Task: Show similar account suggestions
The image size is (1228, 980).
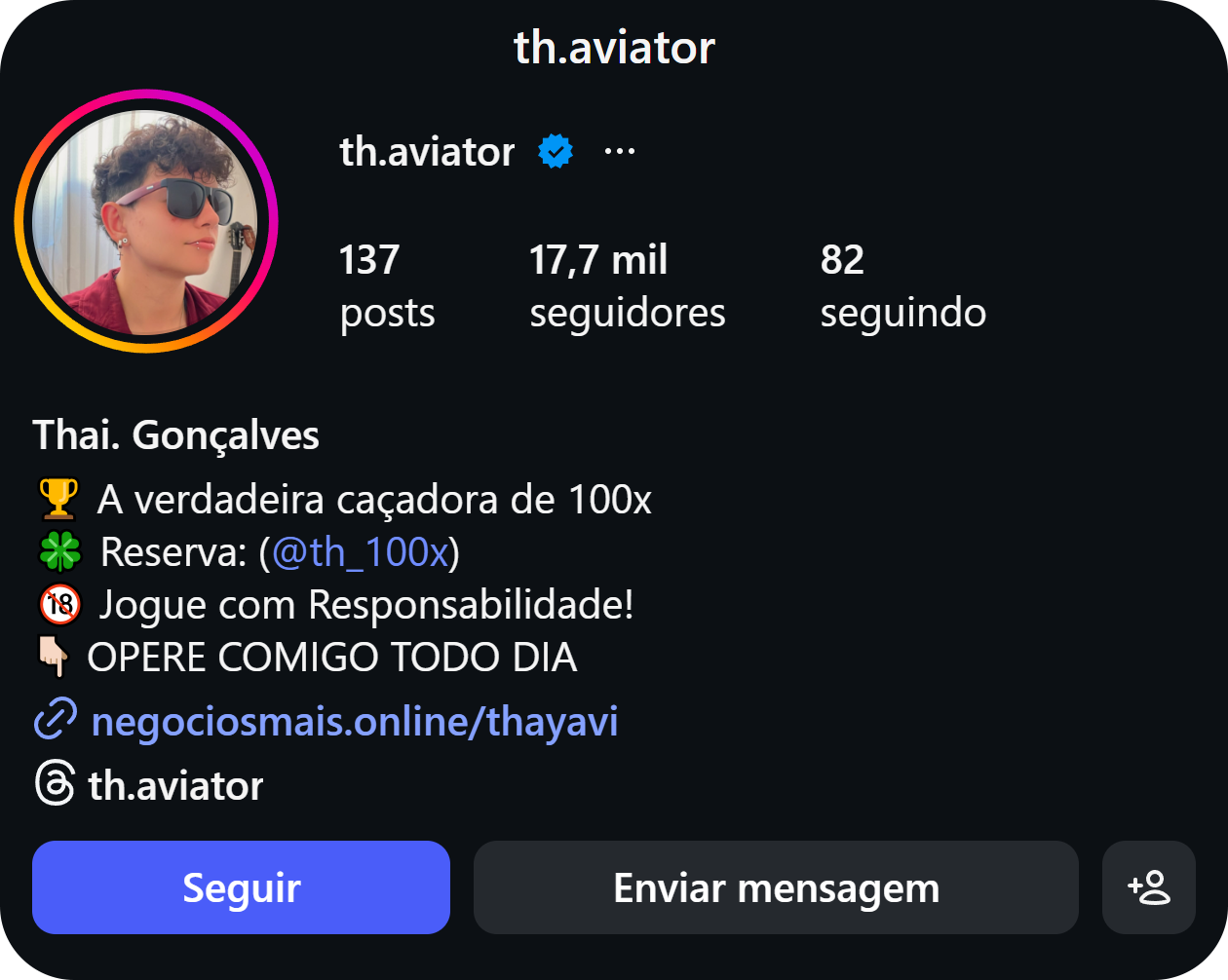Action: (1148, 887)
